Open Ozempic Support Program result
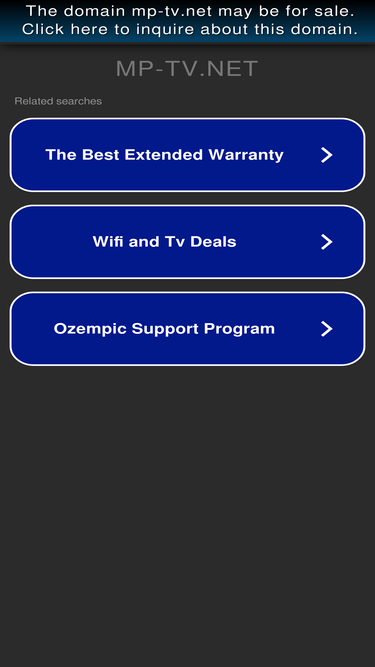This screenshot has height=667, width=375. 188,329
